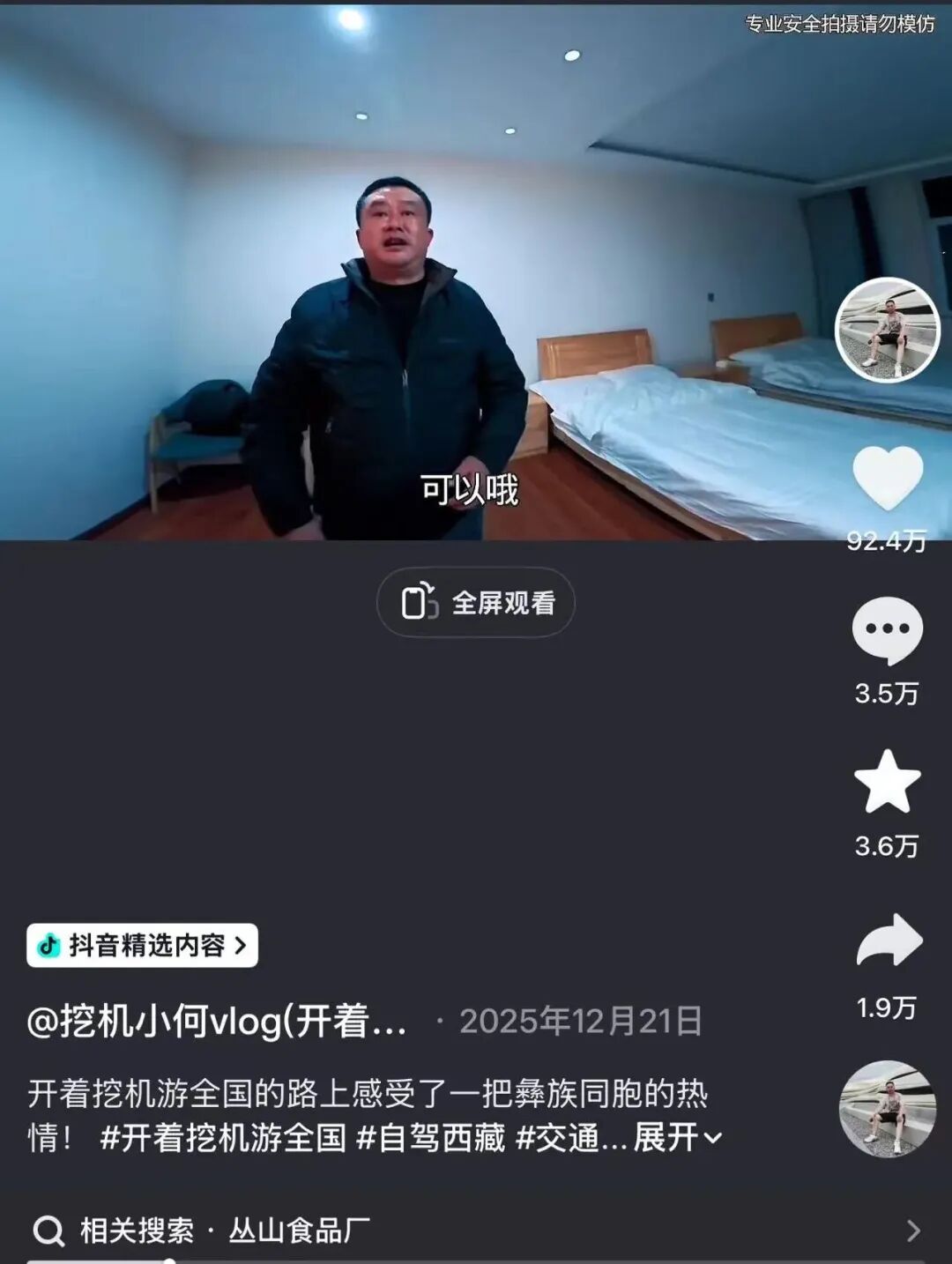Visit the @挖机小何vlog profile link

(217, 1022)
